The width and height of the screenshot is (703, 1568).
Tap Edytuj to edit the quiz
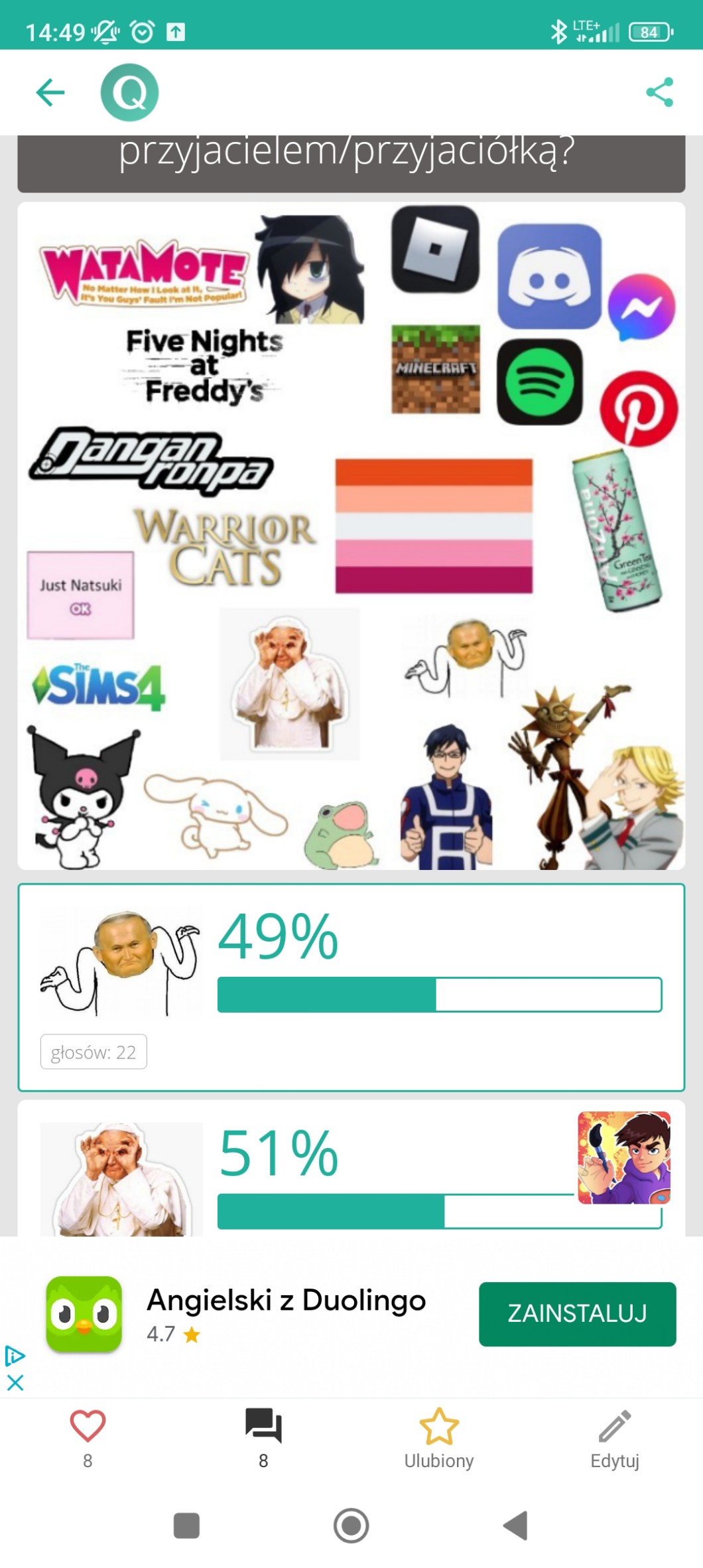pyautogui.click(x=615, y=1438)
